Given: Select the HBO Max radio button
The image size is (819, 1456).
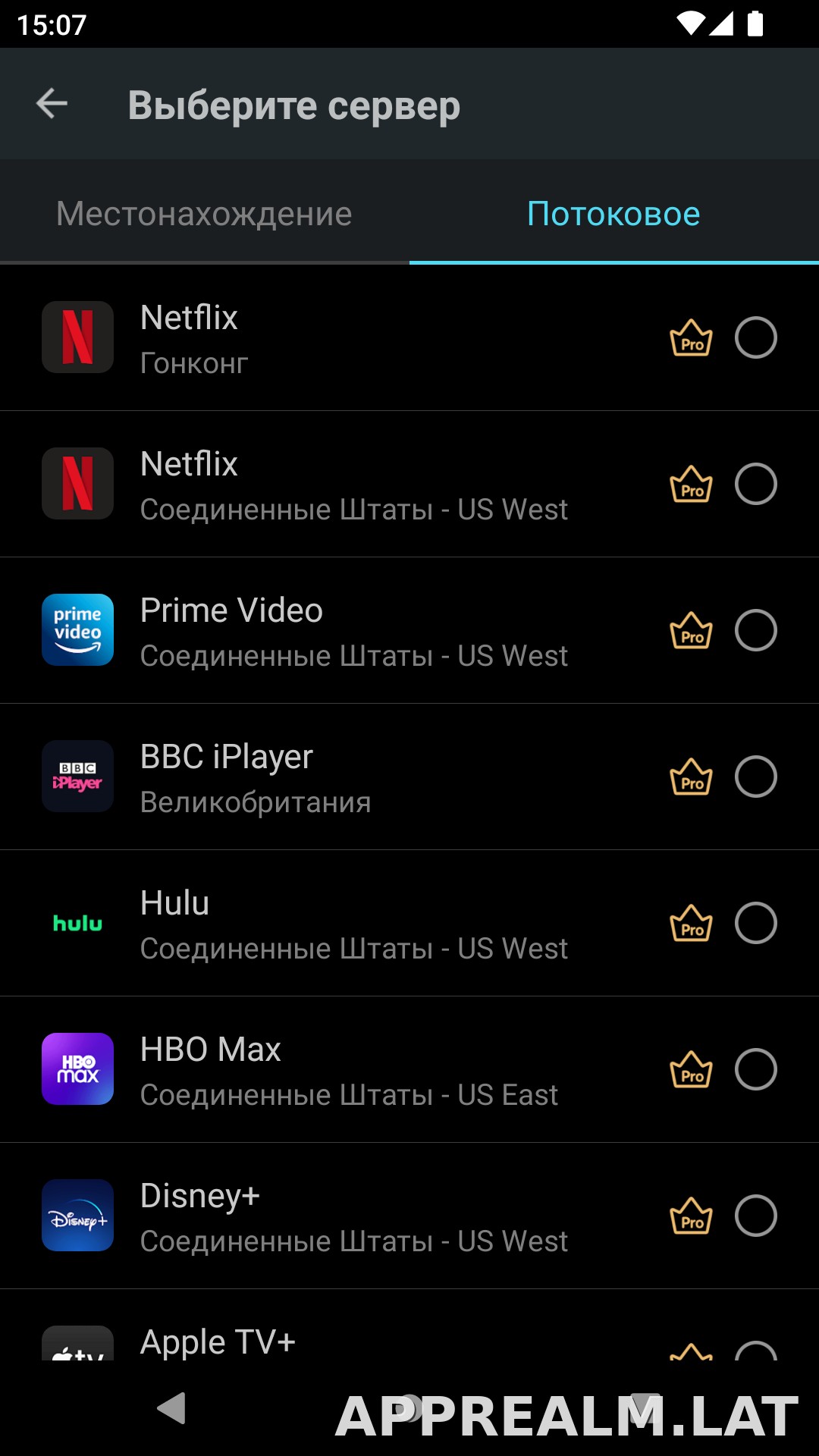Looking at the screenshot, I should pyautogui.click(x=756, y=1069).
